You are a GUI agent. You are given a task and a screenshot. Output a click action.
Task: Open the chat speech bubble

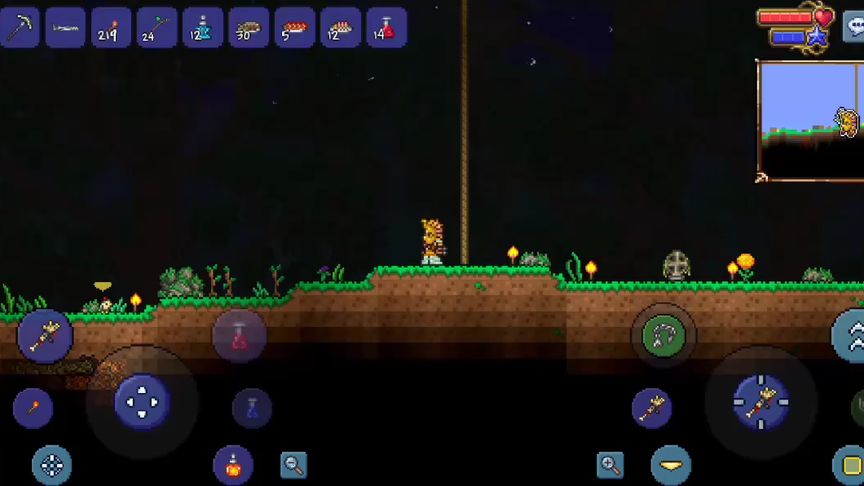point(854,31)
